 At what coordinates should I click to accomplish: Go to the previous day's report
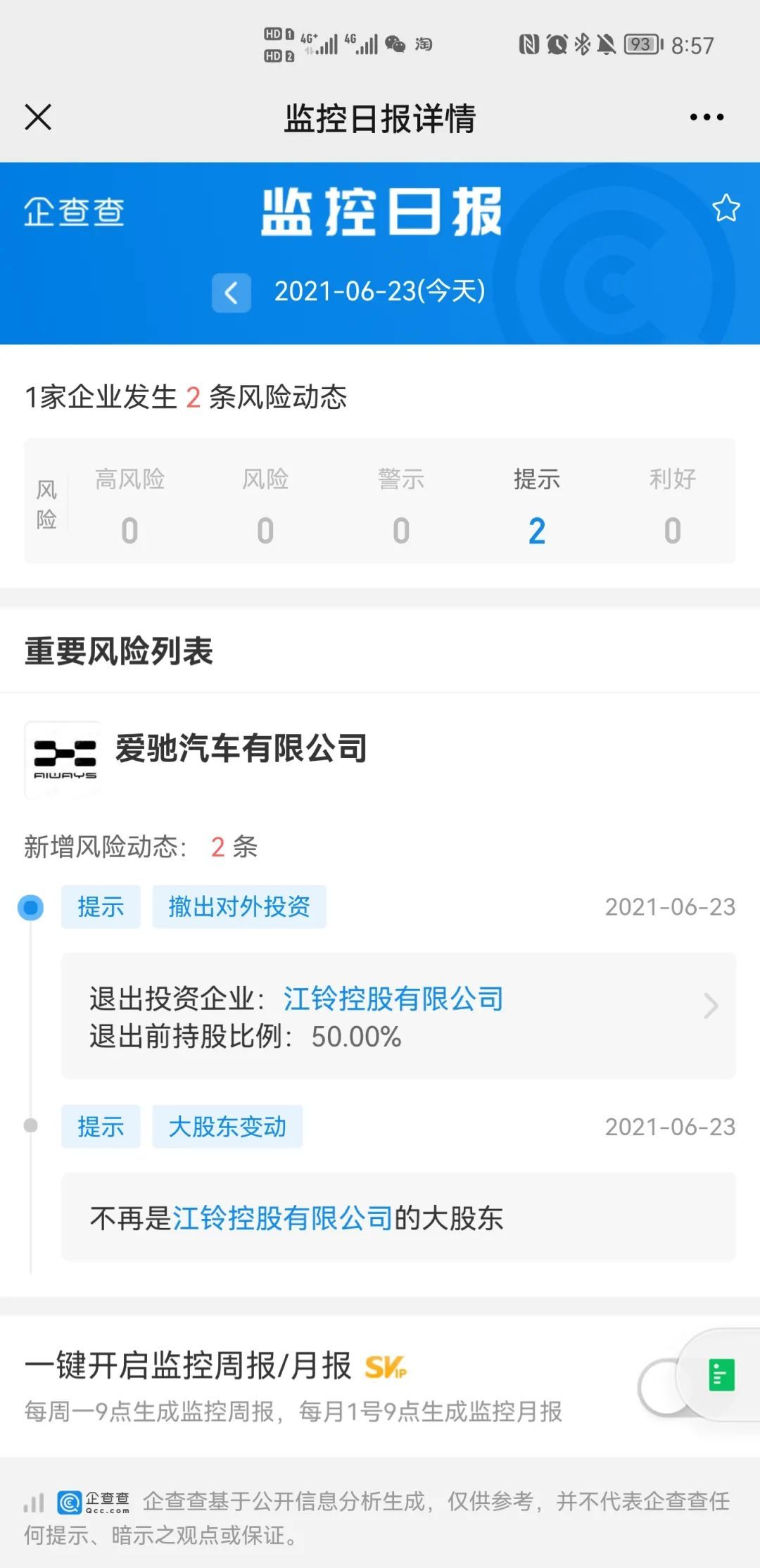pos(231,292)
